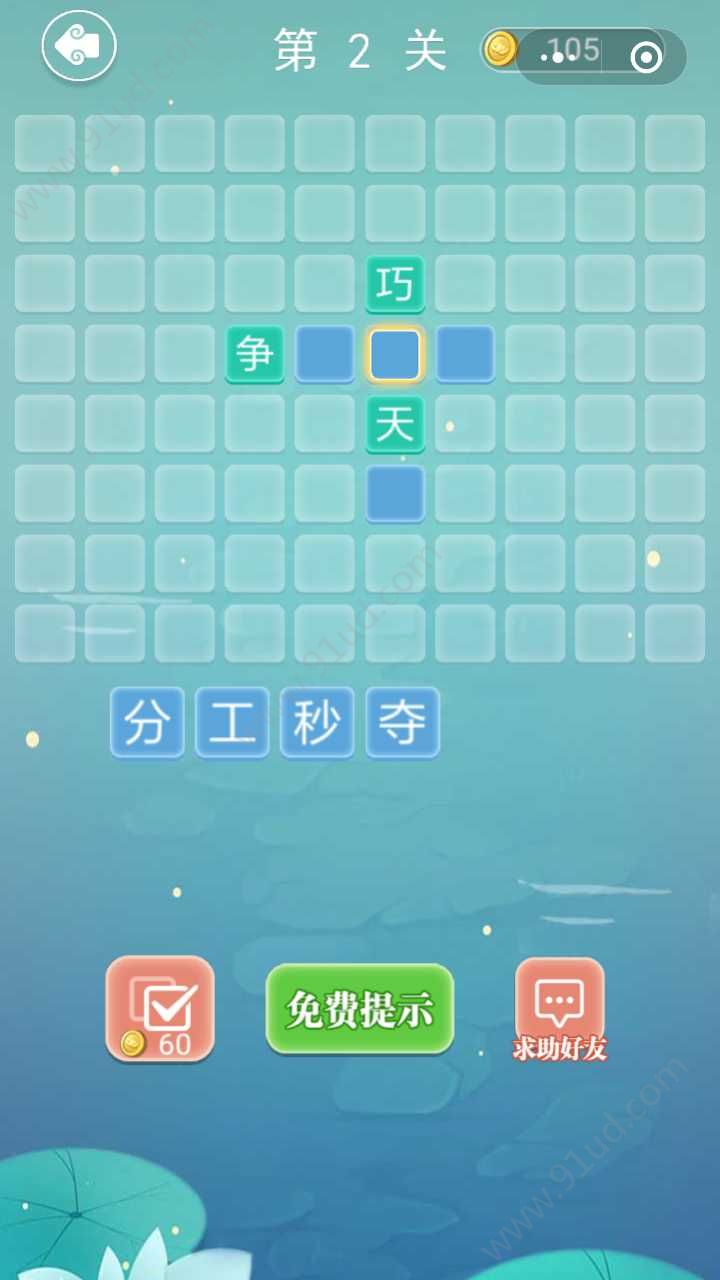The image size is (720, 1280).
Task: Close the mini-program with the circle icon
Action: [x=646, y=58]
